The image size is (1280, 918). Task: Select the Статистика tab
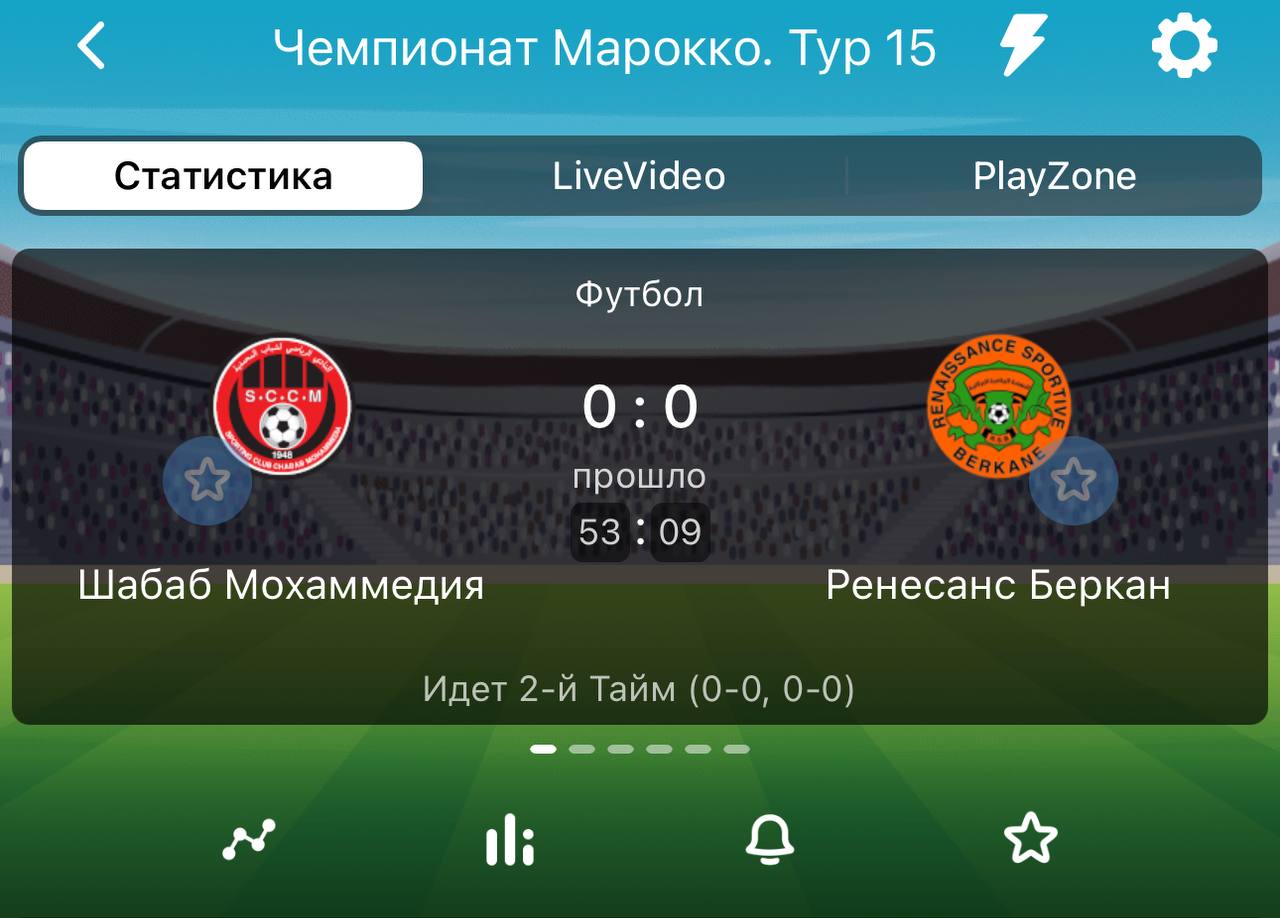coord(223,176)
